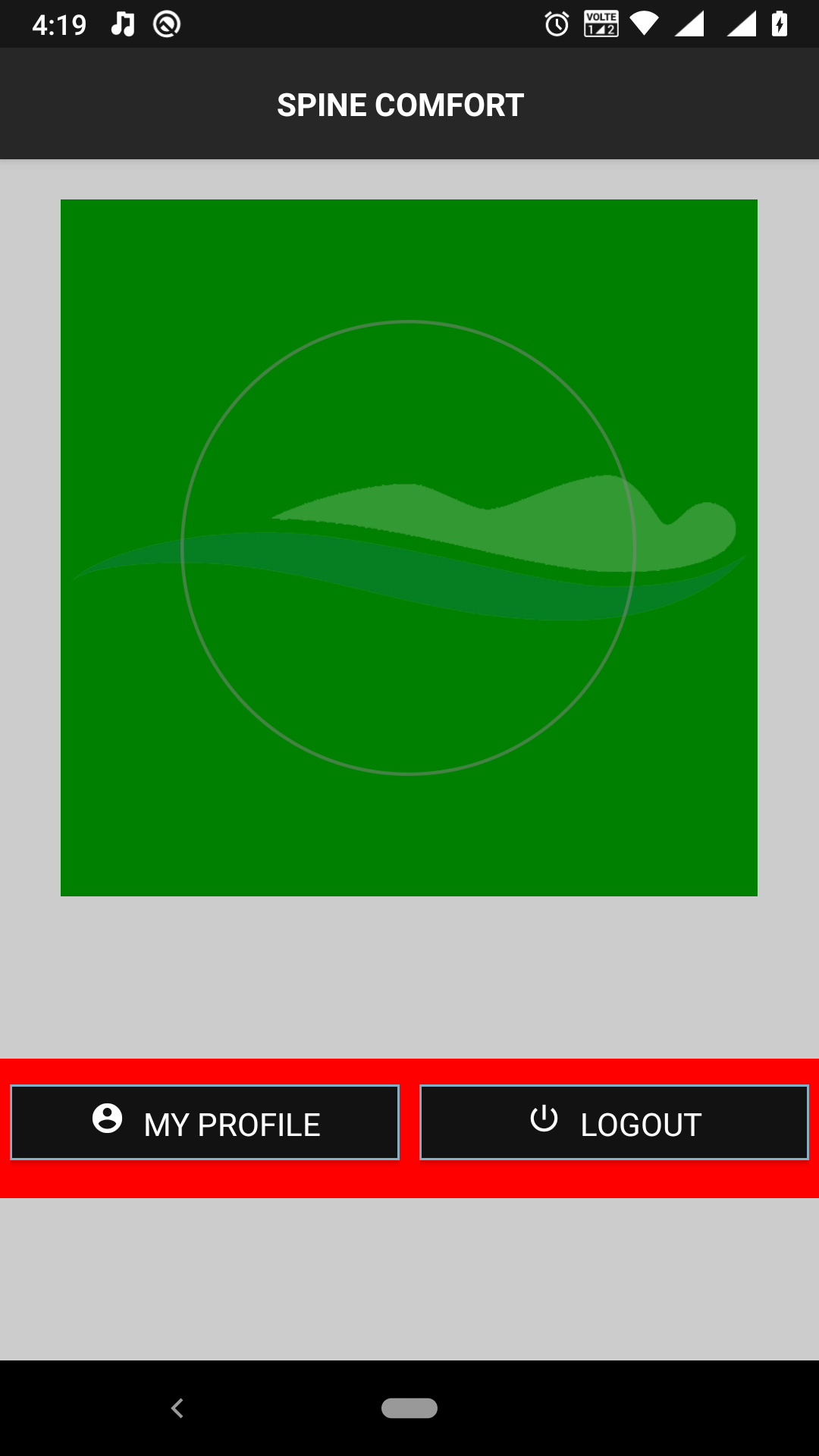
Task: Tap the music note icon in status bar
Action: coord(122,23)
